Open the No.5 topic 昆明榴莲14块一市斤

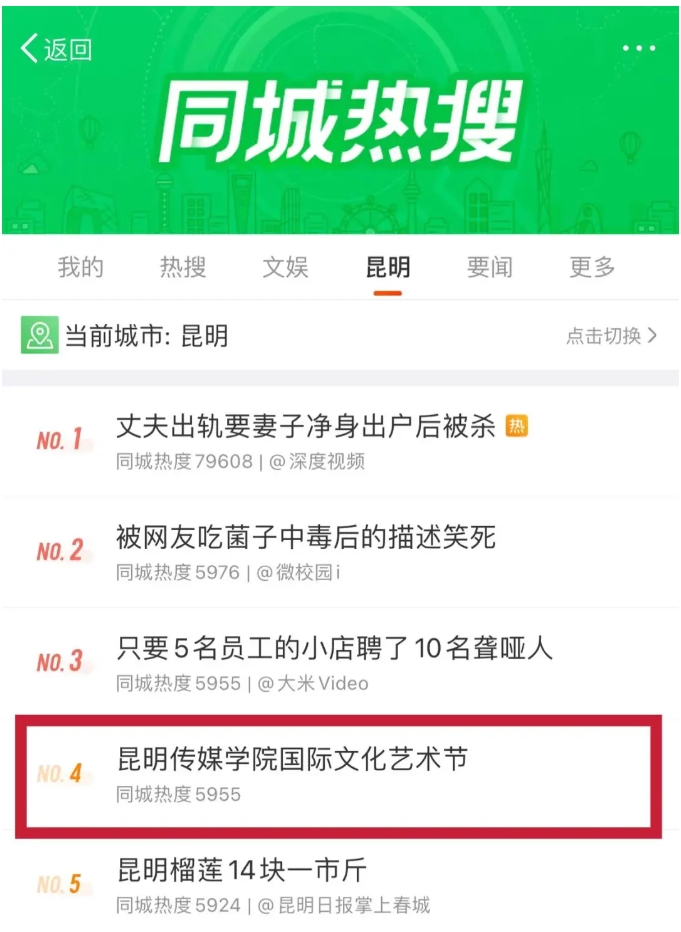pyautogui.click(x=242, y=870)
